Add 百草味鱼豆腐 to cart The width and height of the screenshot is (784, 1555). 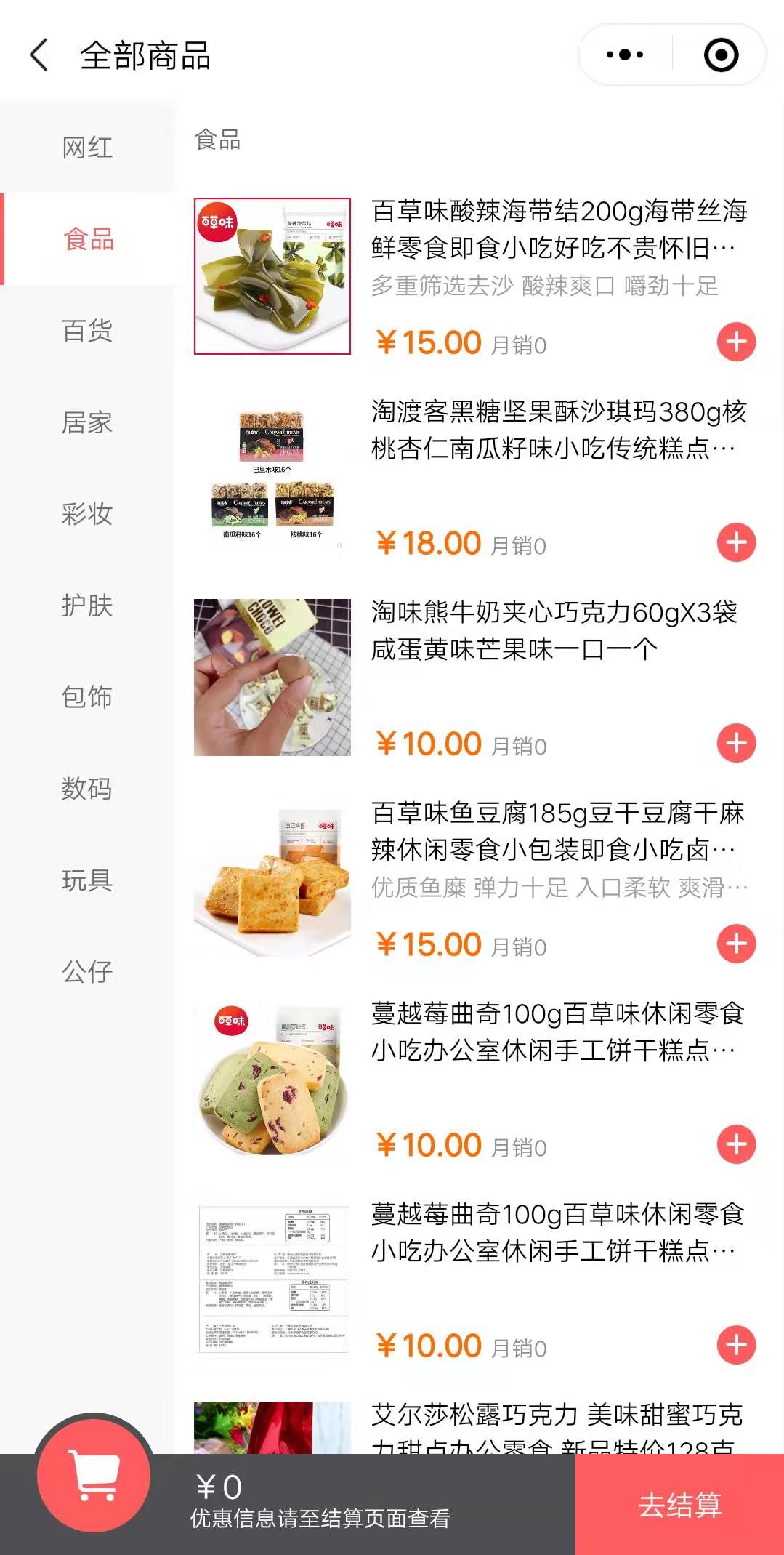[x=736, y=944]
